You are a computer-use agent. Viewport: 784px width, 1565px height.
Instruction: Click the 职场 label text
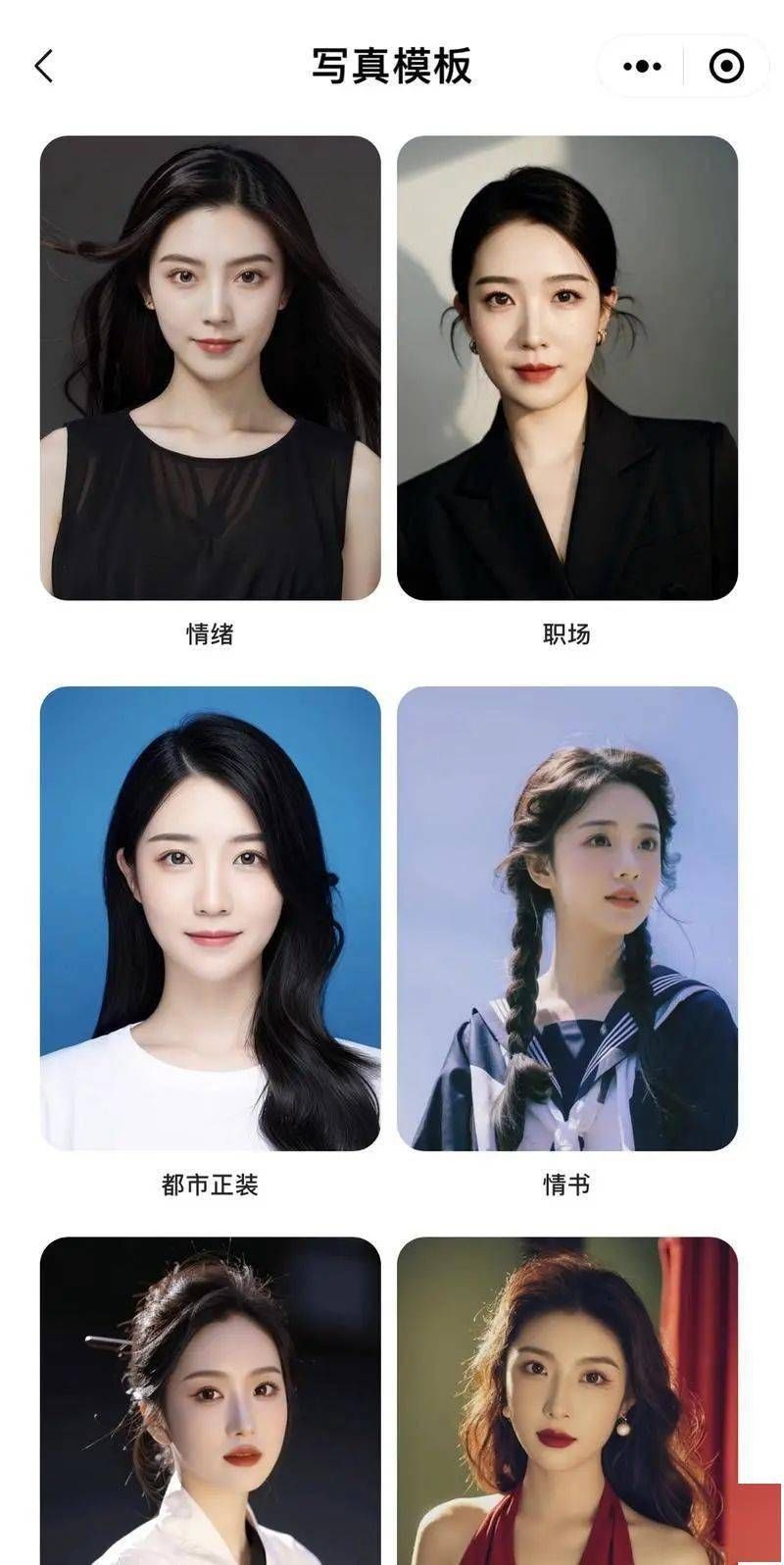coord(568,633)
